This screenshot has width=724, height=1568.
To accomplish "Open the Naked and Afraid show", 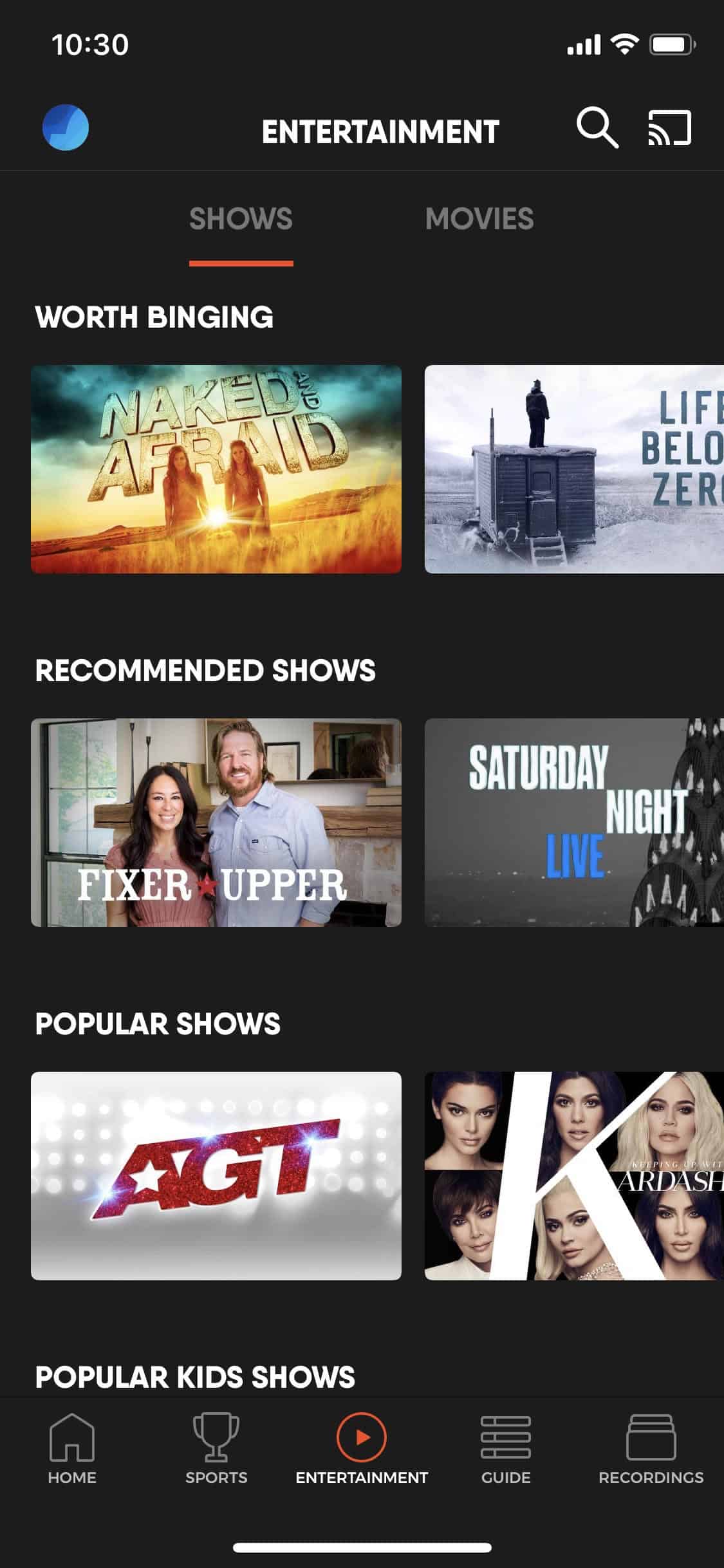I will (x=216, y=469).
